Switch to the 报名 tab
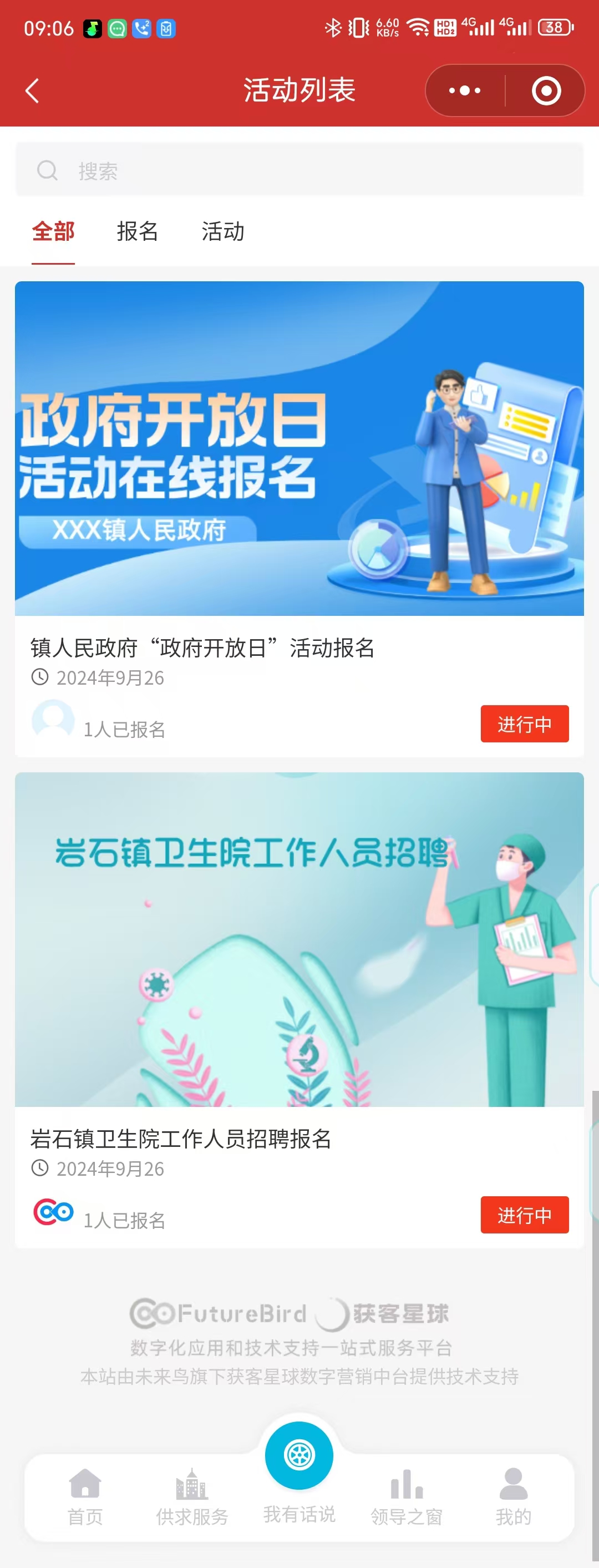Image resolution: width=599 pixels, height=1568 pixels. click(x=138, y=232)
